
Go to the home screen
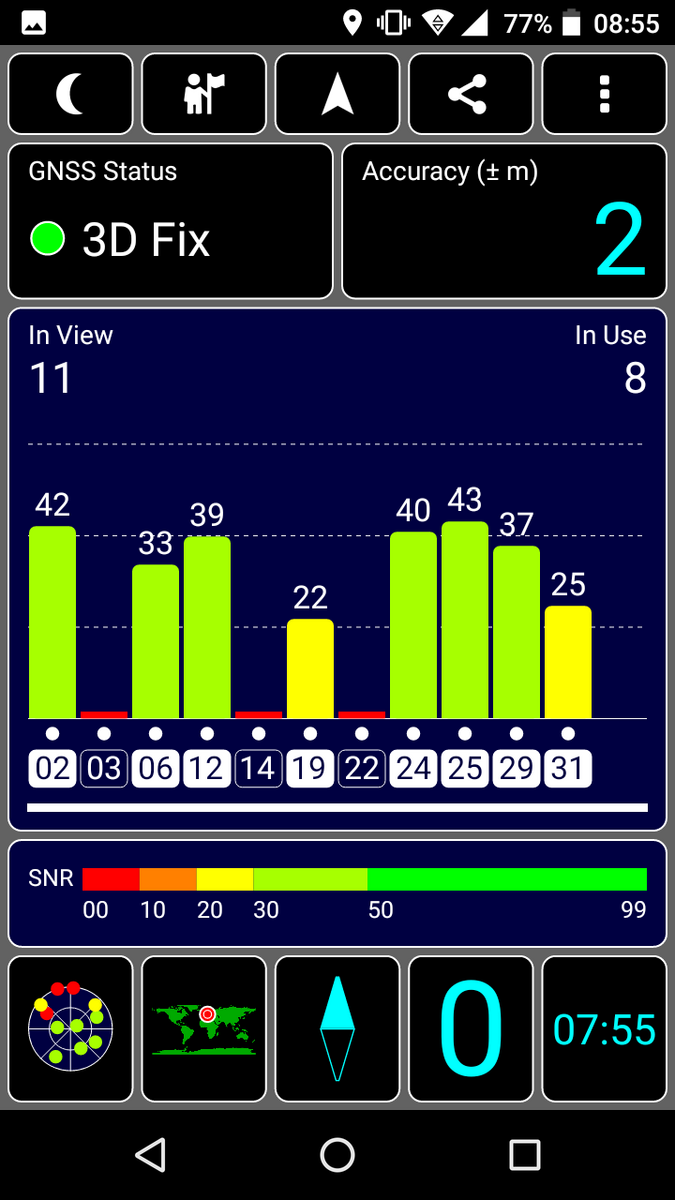337,1155
